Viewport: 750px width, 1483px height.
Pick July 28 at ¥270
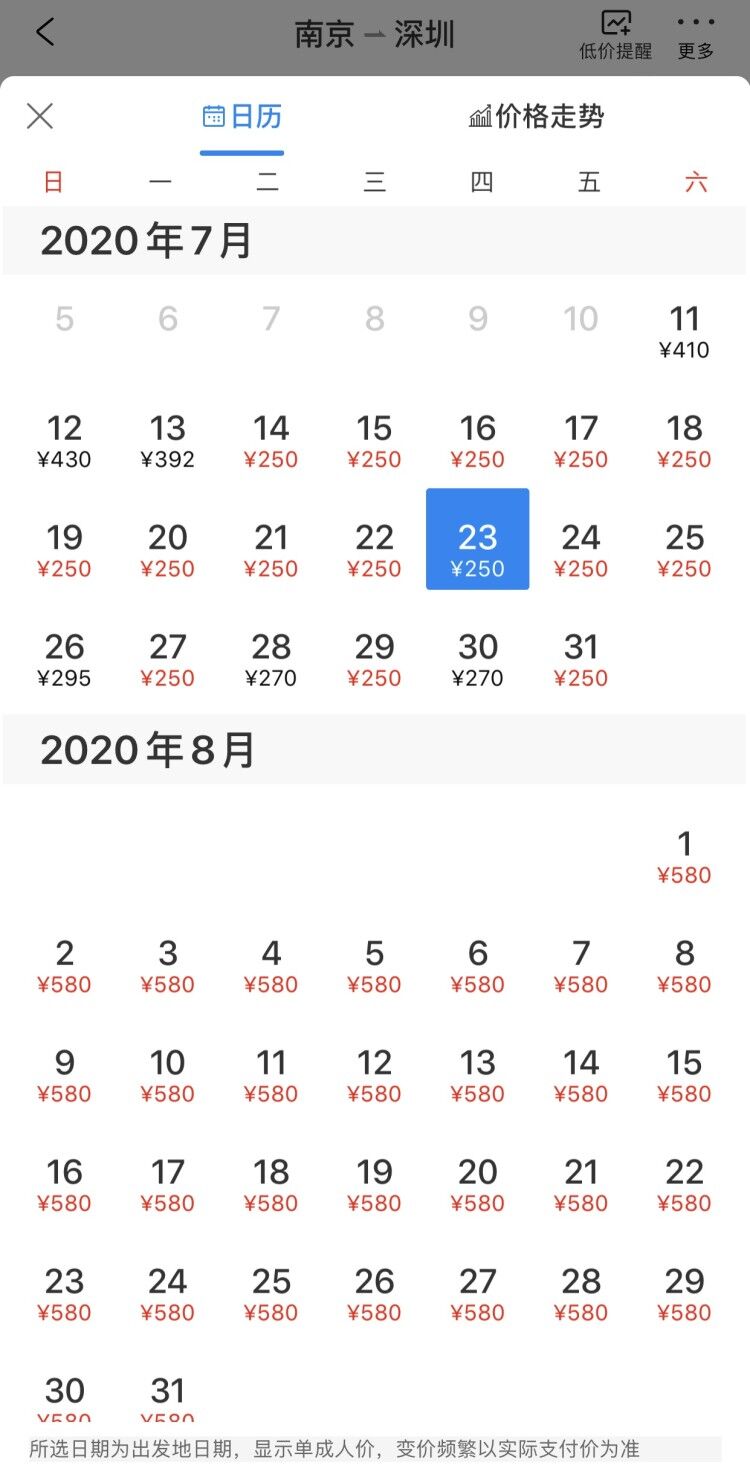[271, 660]
